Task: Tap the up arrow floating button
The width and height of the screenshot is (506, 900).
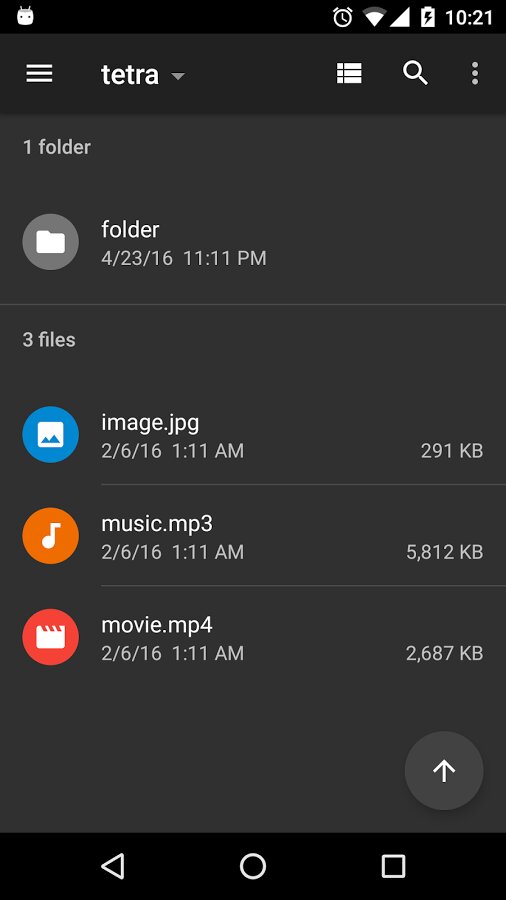Action: 444,770
